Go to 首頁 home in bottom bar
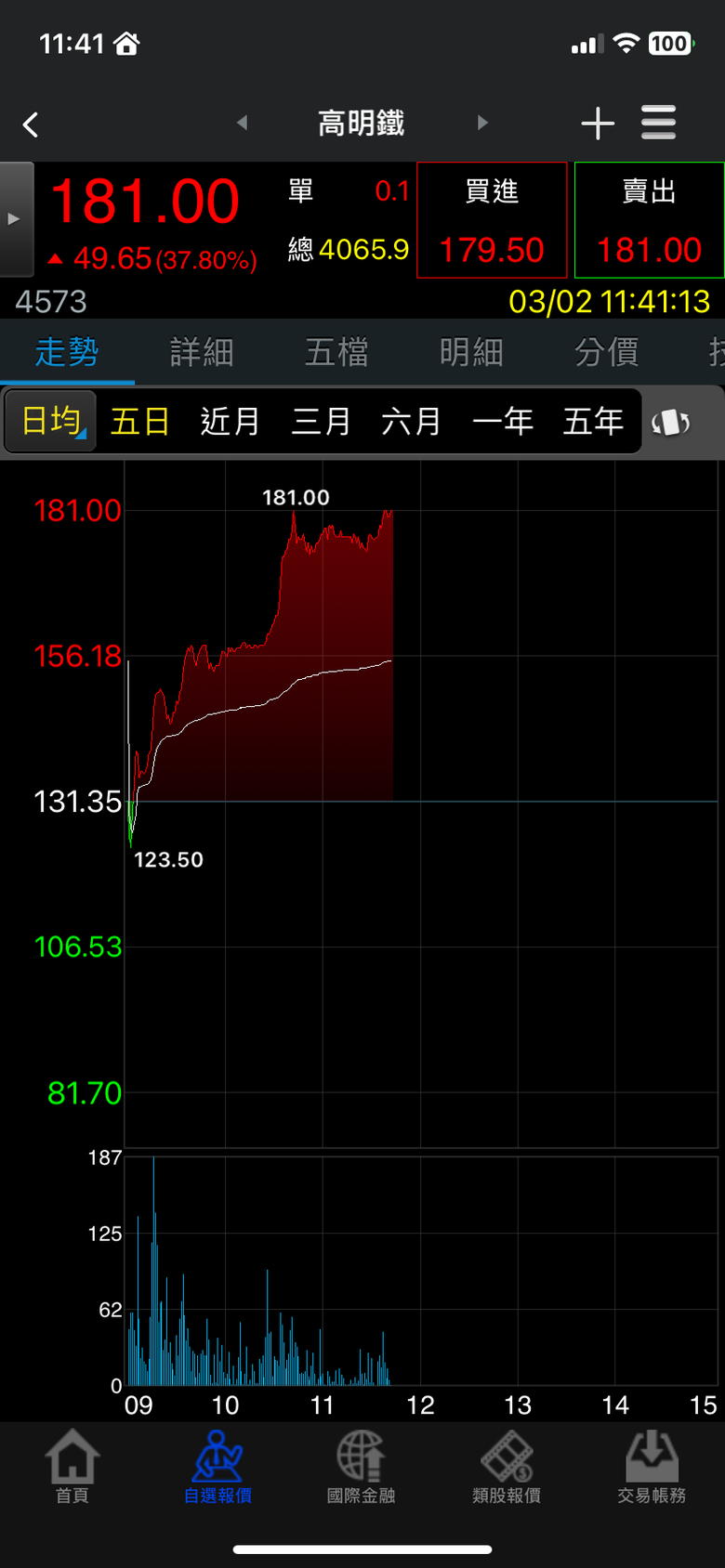The height and width of the screenshot is (1568, 725). click(x=72, y=1468)
